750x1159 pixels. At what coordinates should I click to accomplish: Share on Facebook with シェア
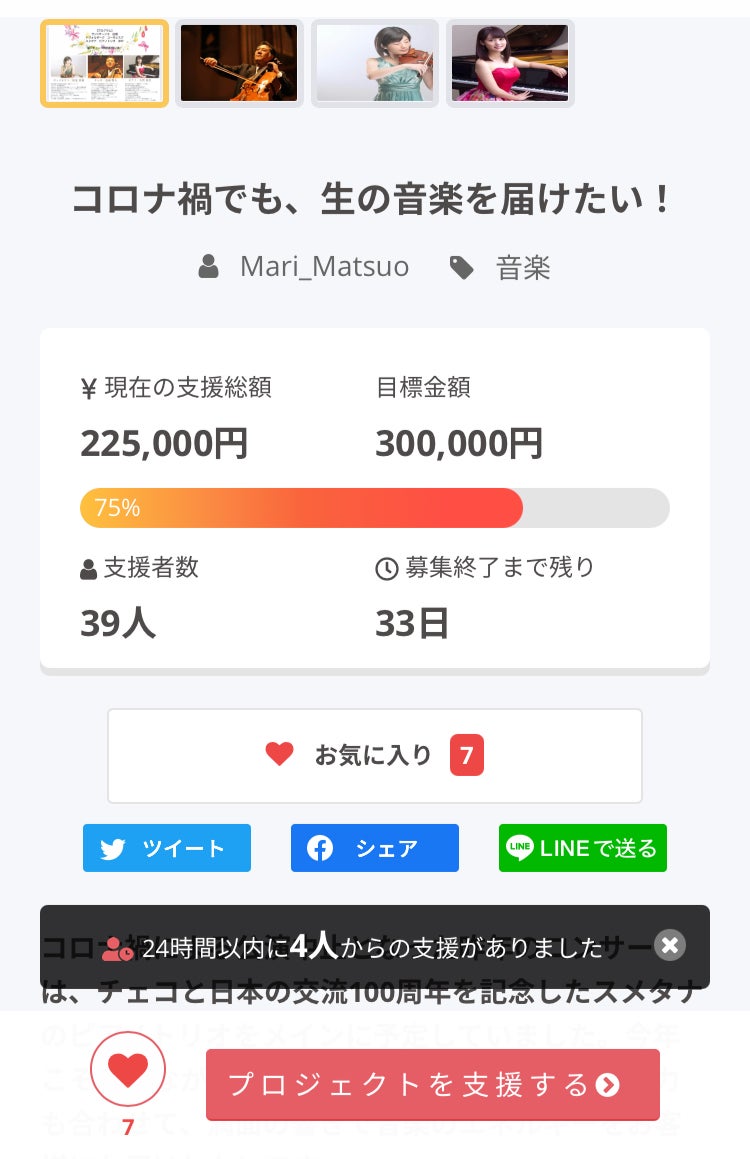tap(375, 848)
